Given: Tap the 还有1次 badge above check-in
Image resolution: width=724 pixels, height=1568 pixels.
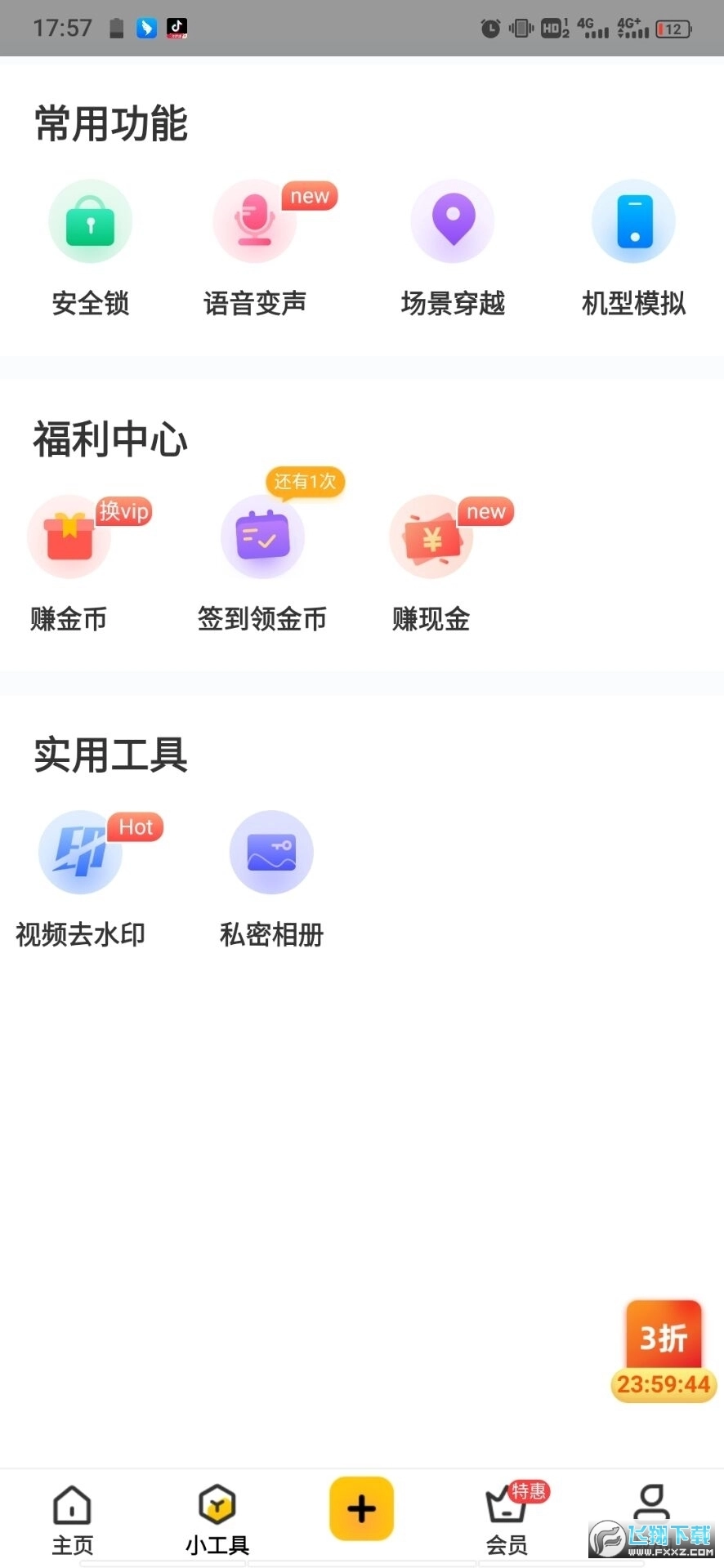Looking at the screenshot, I should click(x=305, y=482).
